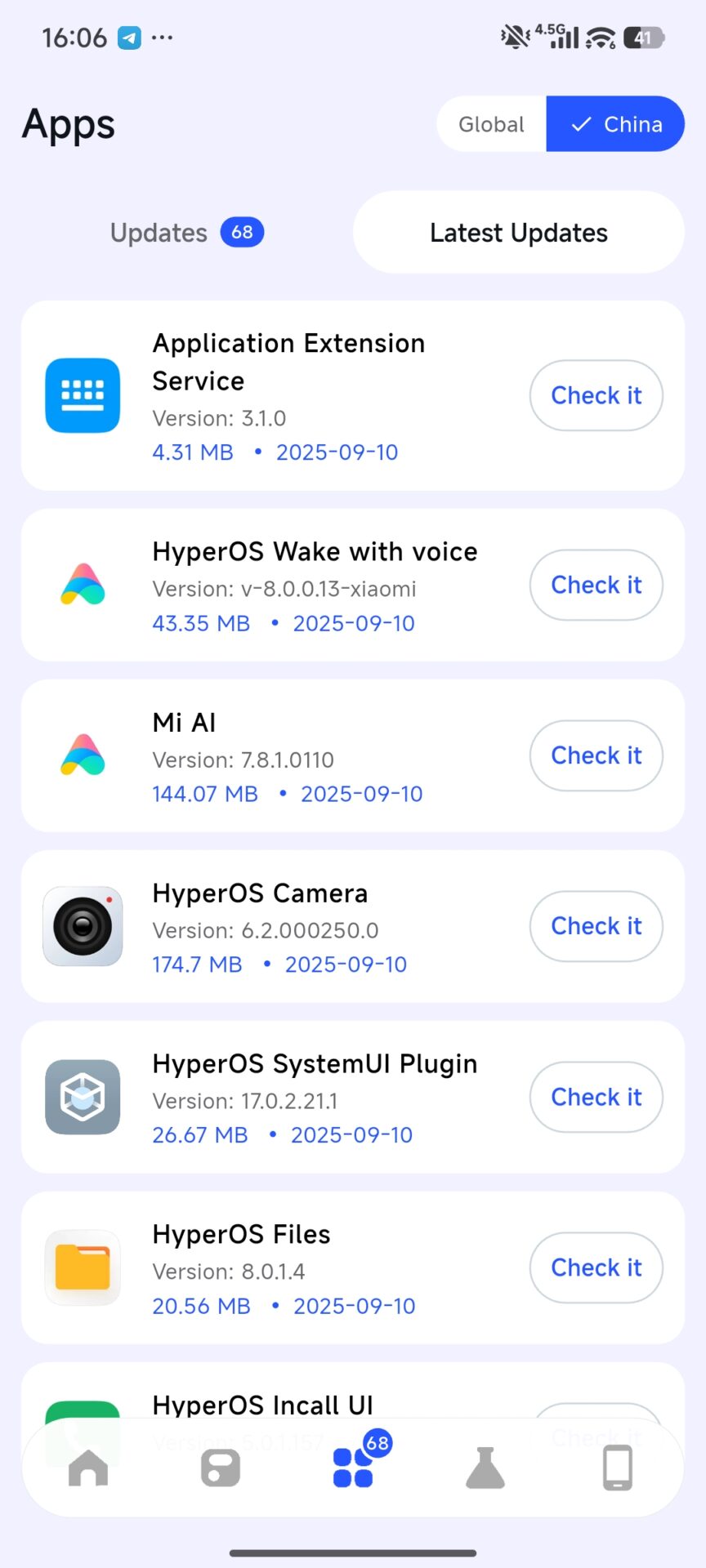The image size is (706, 1568).
Task: Switch region to Global
Action: point(491,124)
